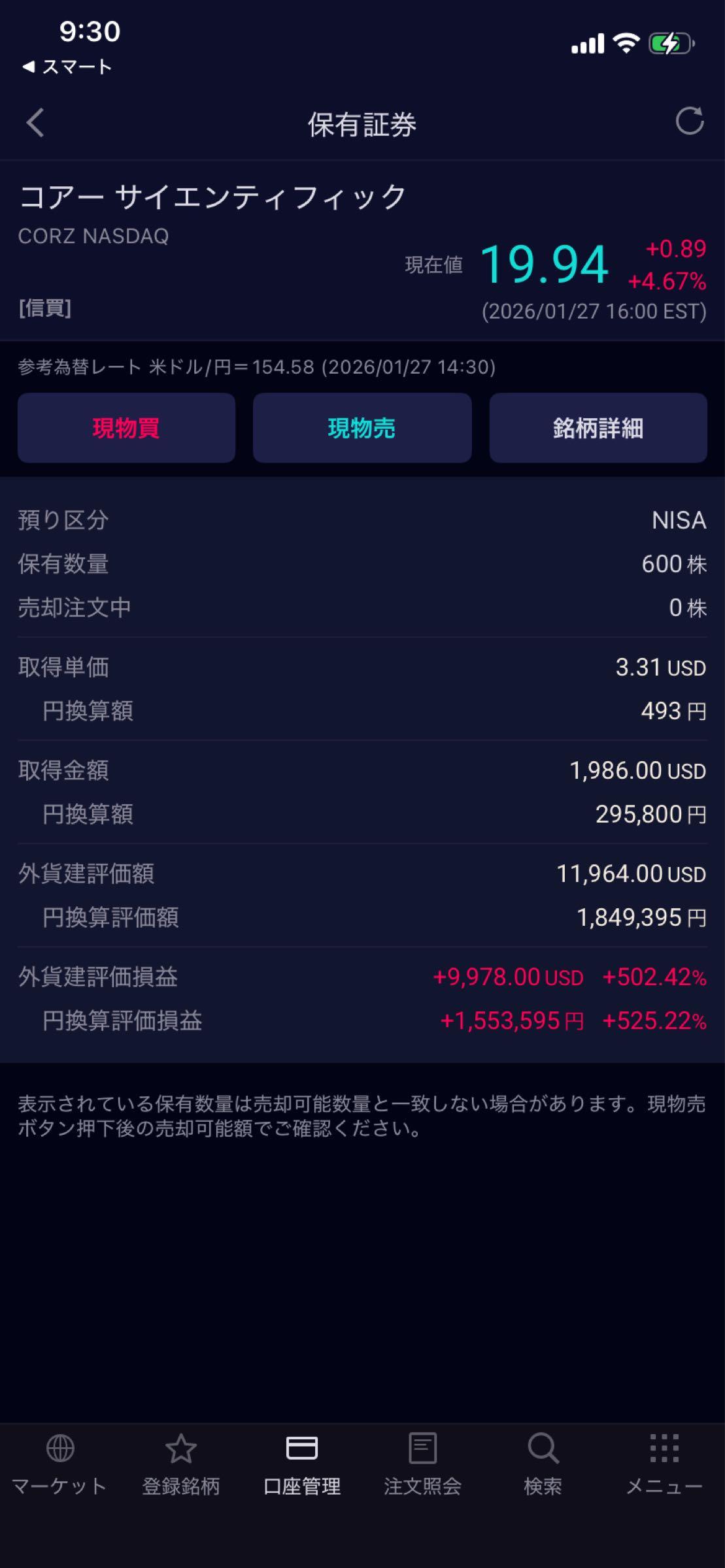725x1568 pixels.
Task: Open 銘柄詳細 for this stock
Action: tap(598, 428)
